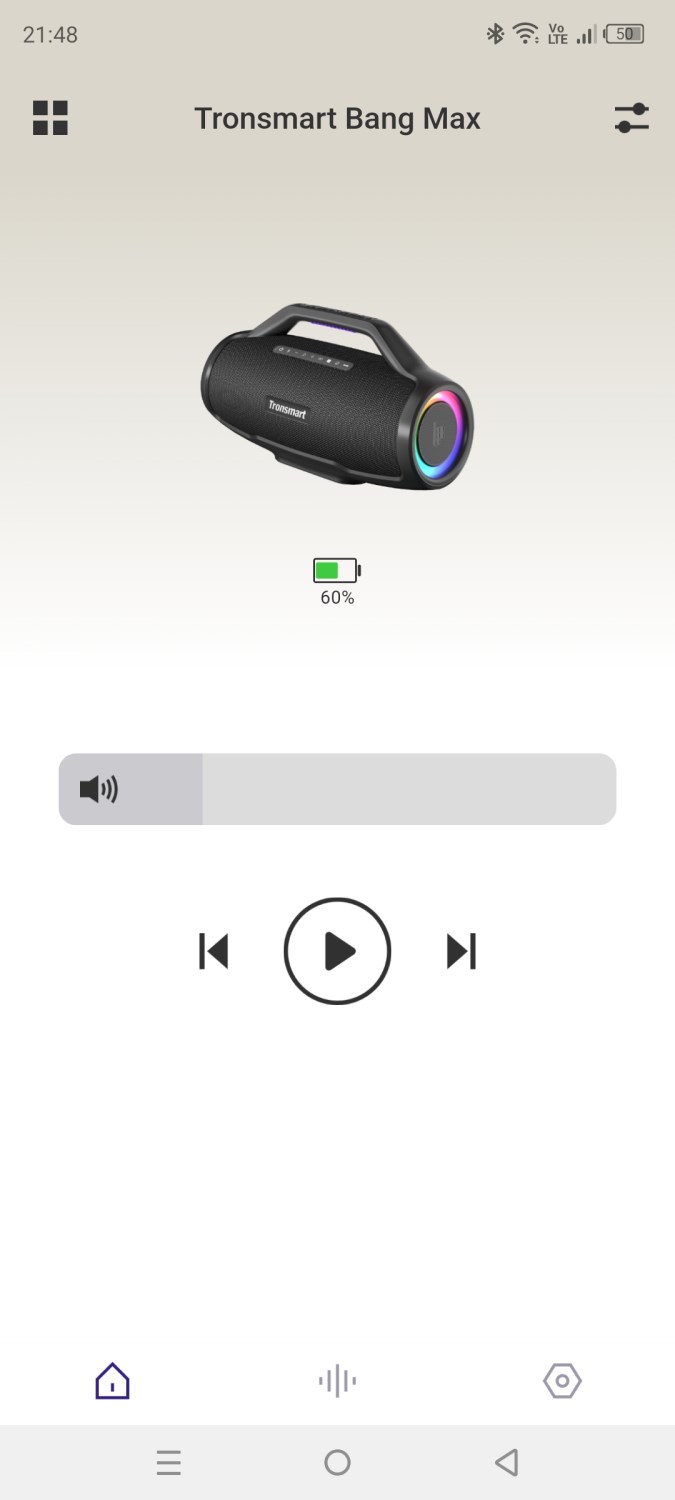Switch to the hexagon settings tab

click(562, 1381)
